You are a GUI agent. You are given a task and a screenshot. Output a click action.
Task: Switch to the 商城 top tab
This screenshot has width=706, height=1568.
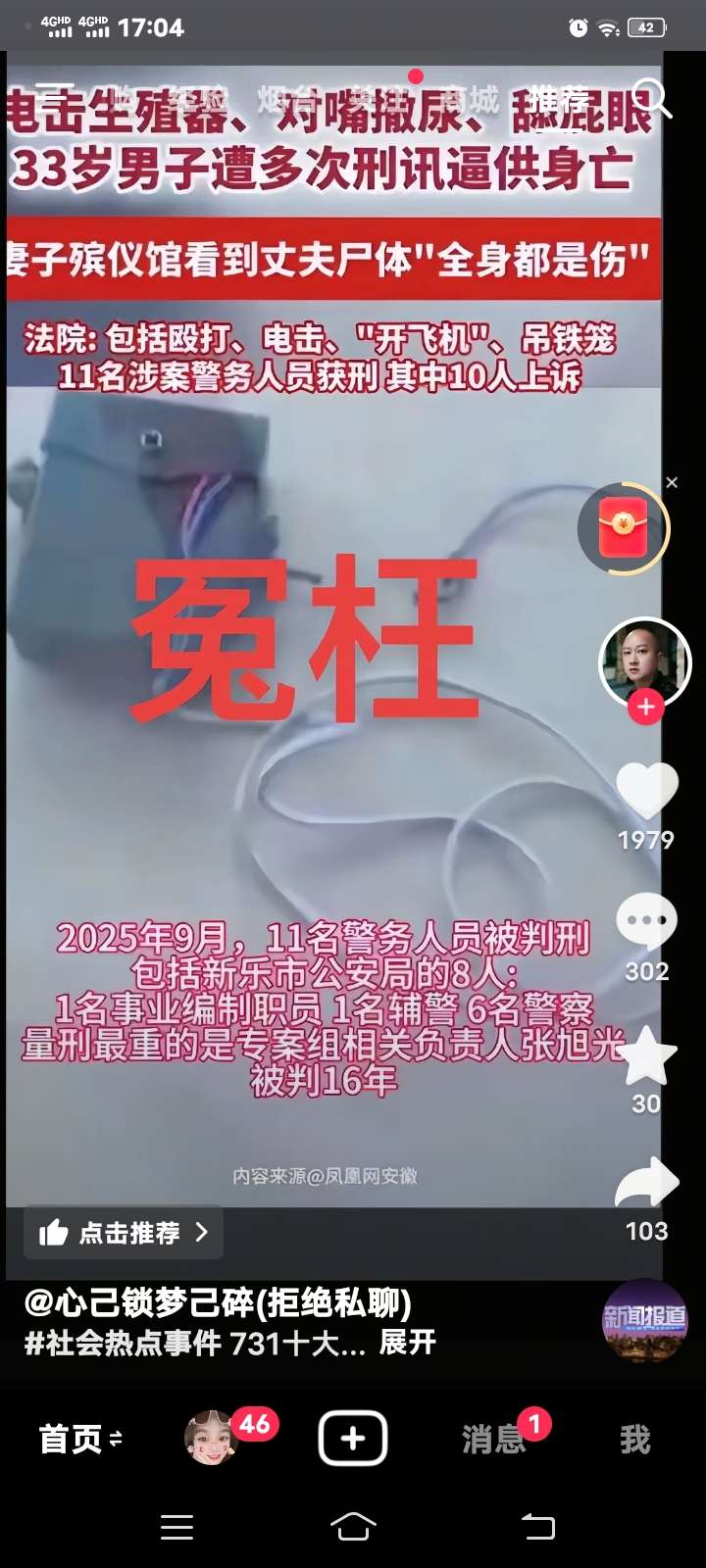[x=469, y=98]
